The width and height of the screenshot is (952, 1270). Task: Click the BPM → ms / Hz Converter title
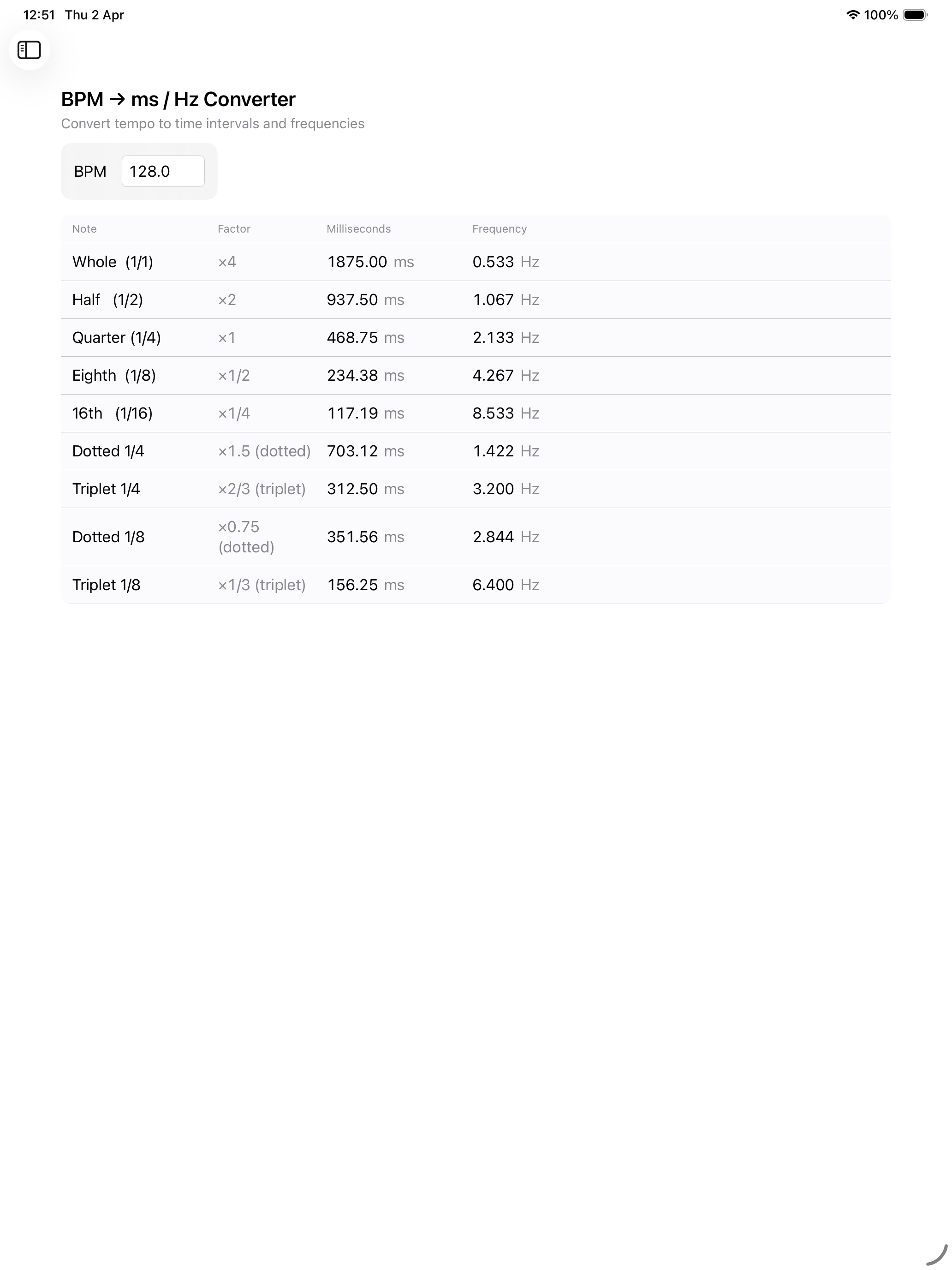[x=178, y=99]
